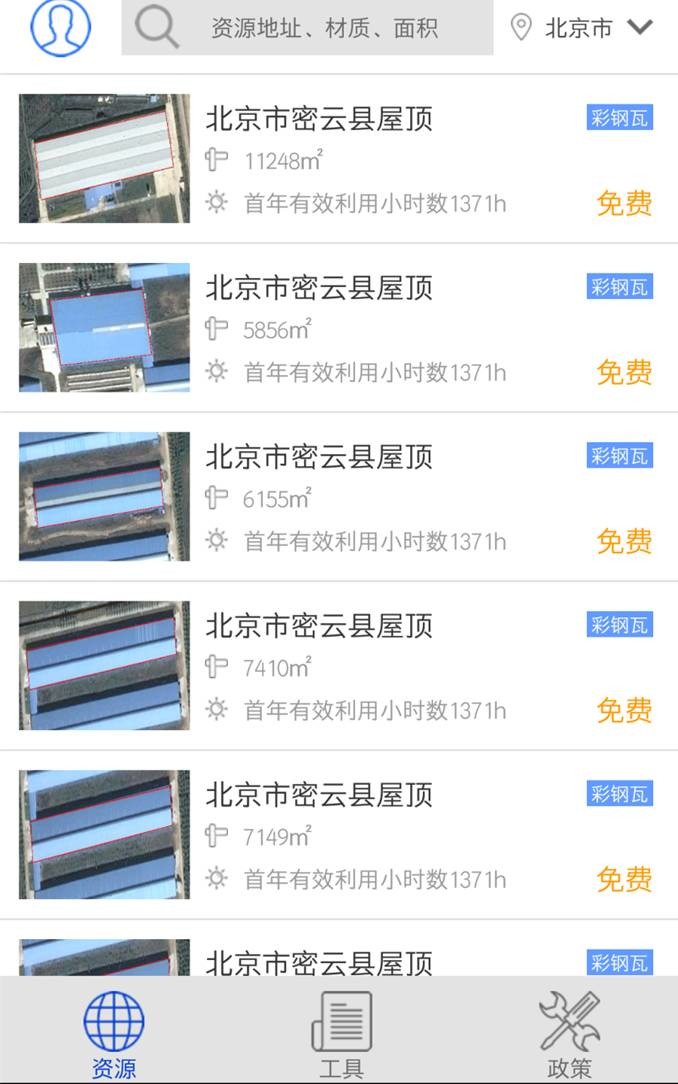Switch to the 资源 tab
678x1084 pixels.
pos(113,1033)
